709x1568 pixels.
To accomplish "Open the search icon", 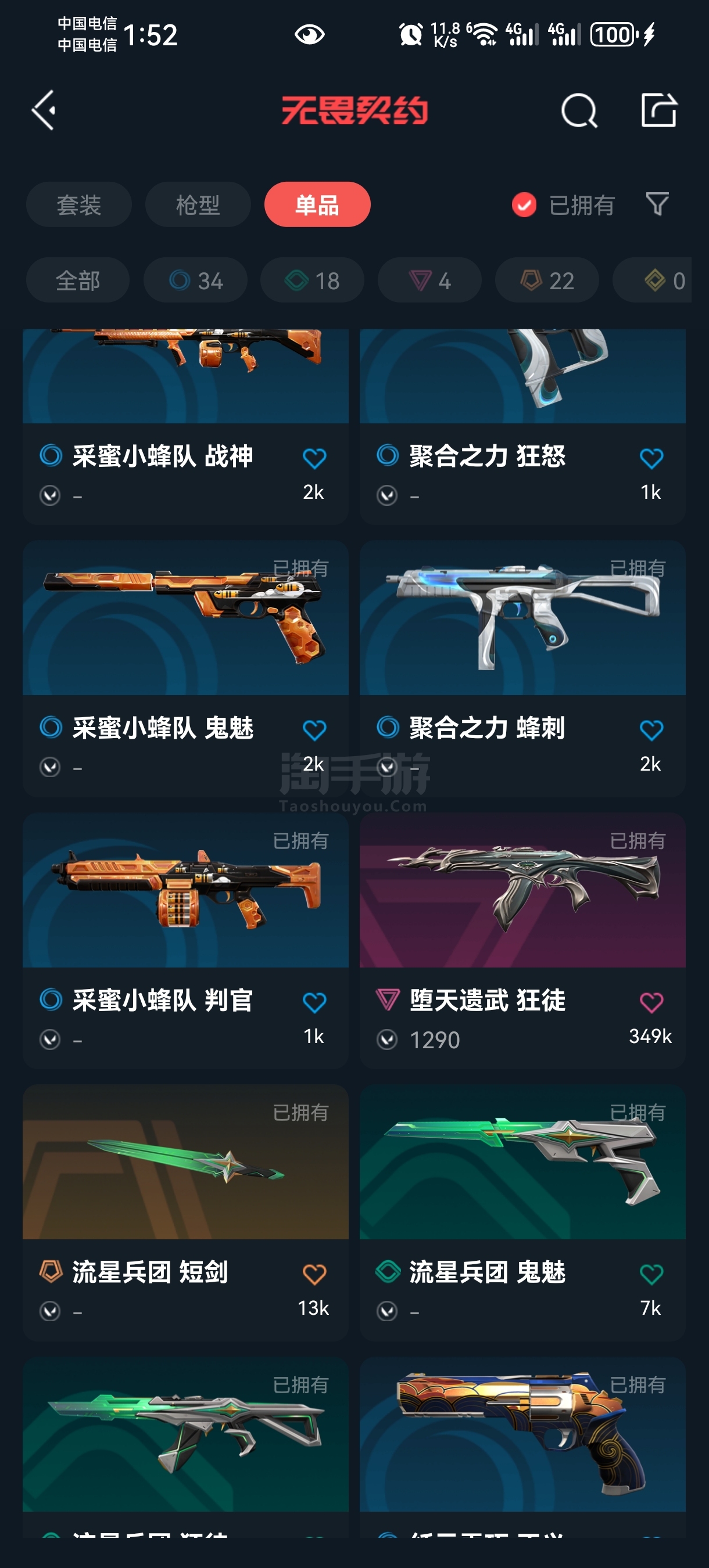I will 578,110.
